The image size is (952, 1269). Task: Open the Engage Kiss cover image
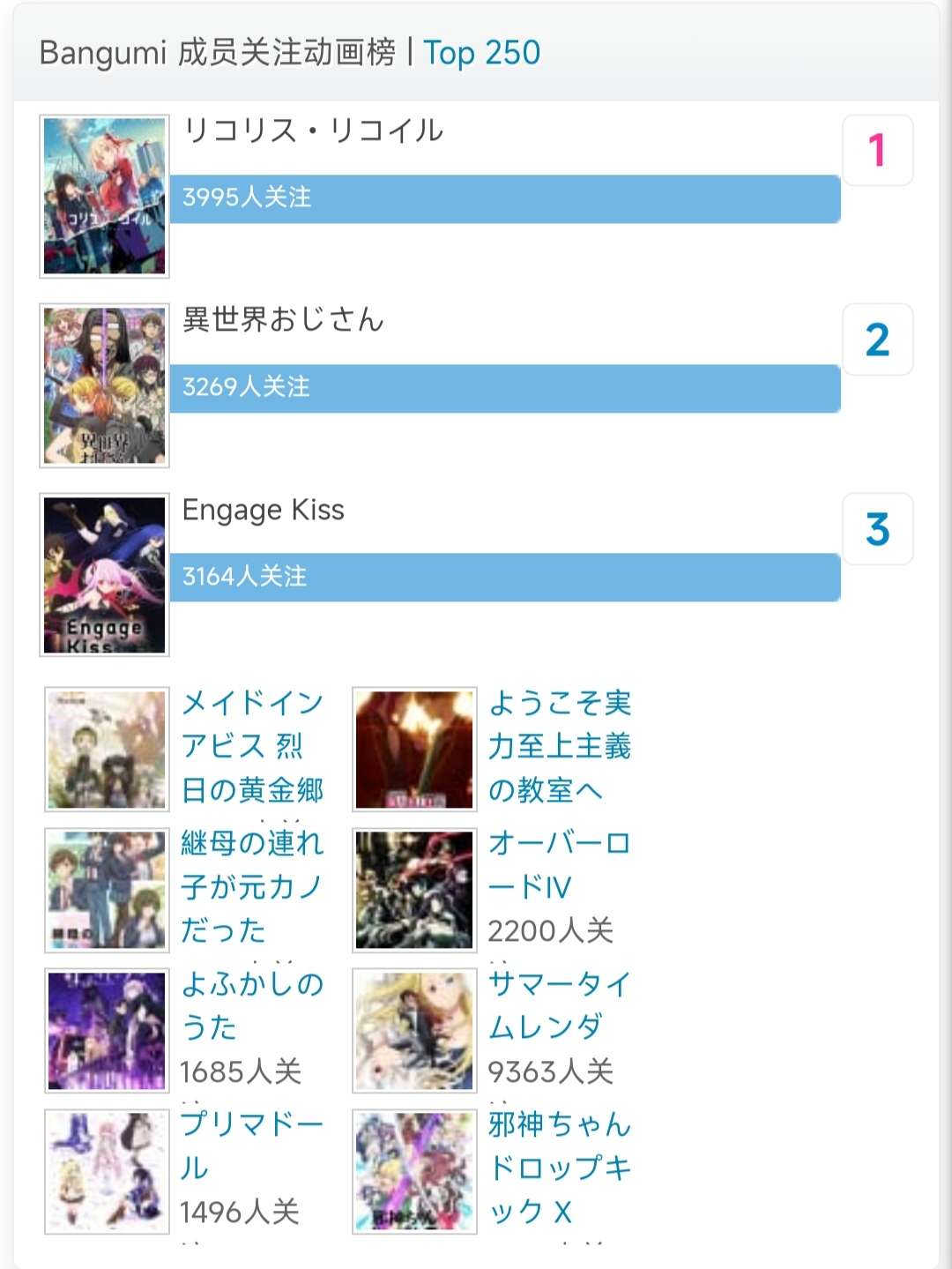pyautogui.click(x=104, y=575)
